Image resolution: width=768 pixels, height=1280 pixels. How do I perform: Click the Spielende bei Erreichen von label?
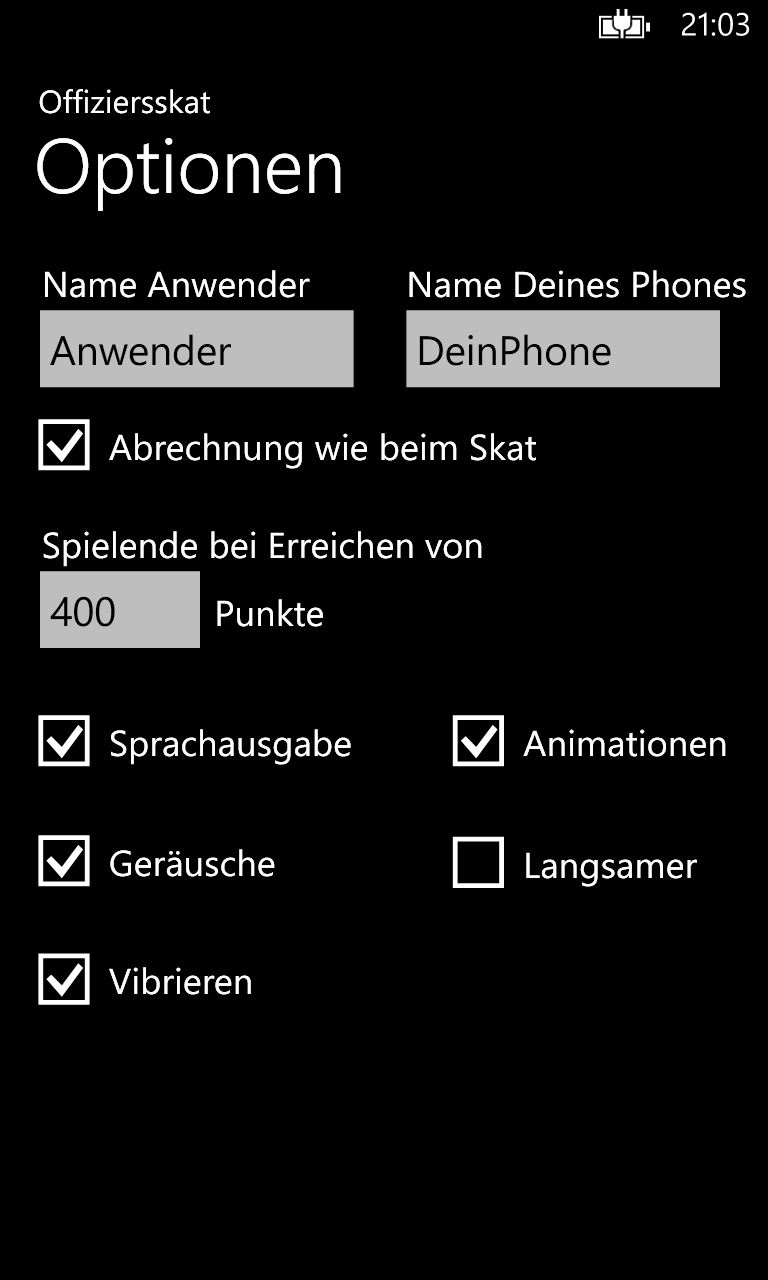pos(261,546)
